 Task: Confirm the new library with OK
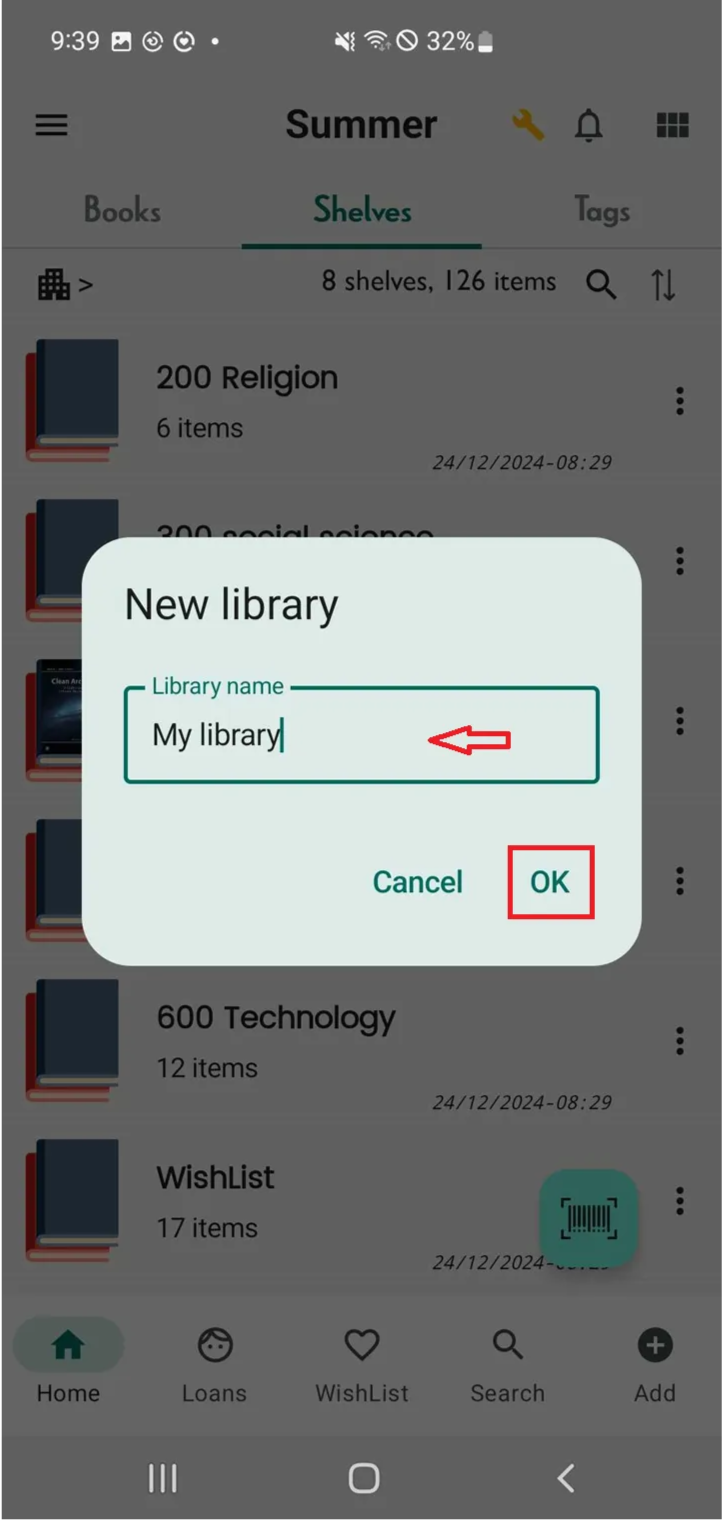(x=550, y=882)
